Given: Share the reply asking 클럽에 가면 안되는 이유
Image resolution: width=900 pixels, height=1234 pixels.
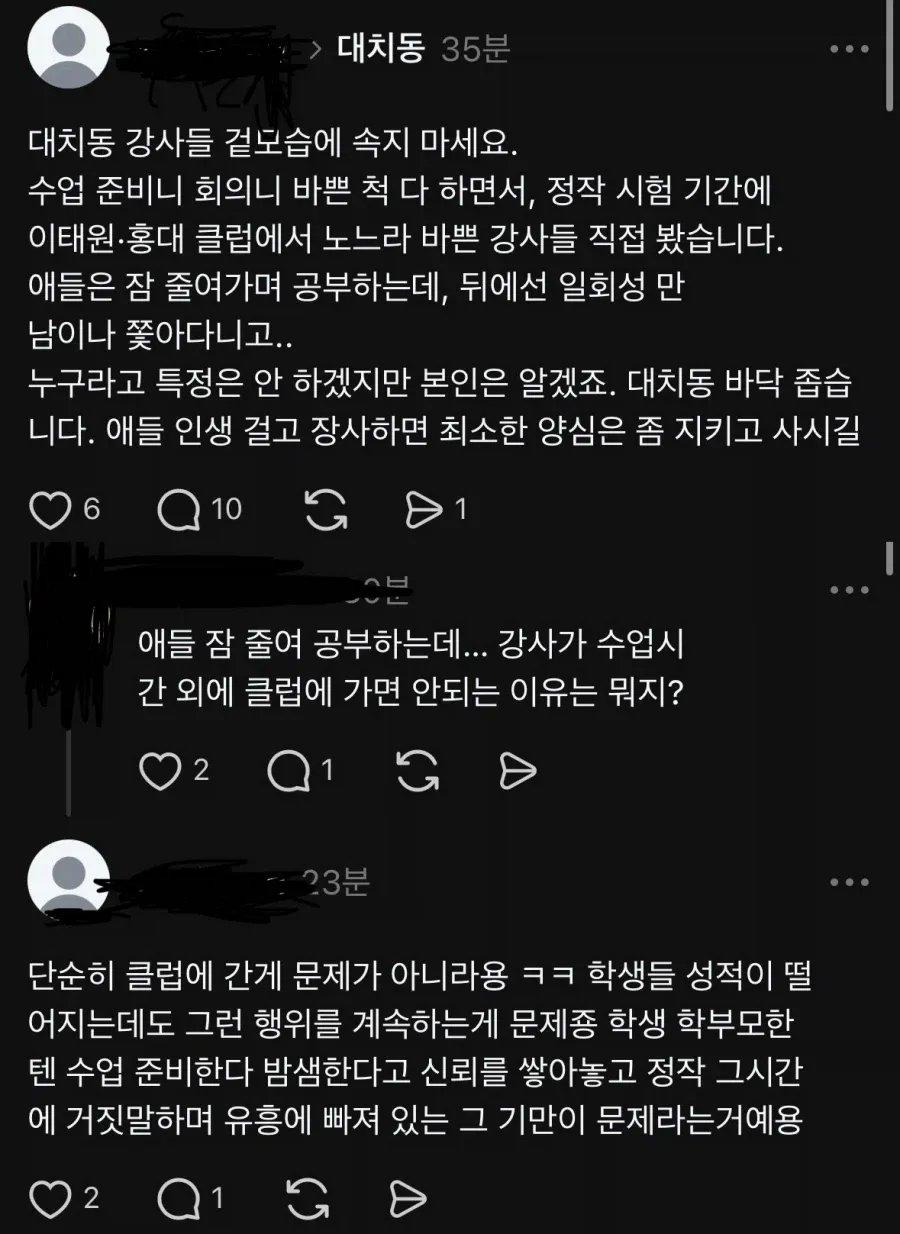Looking at the screenshot, I should pos(518,770).
